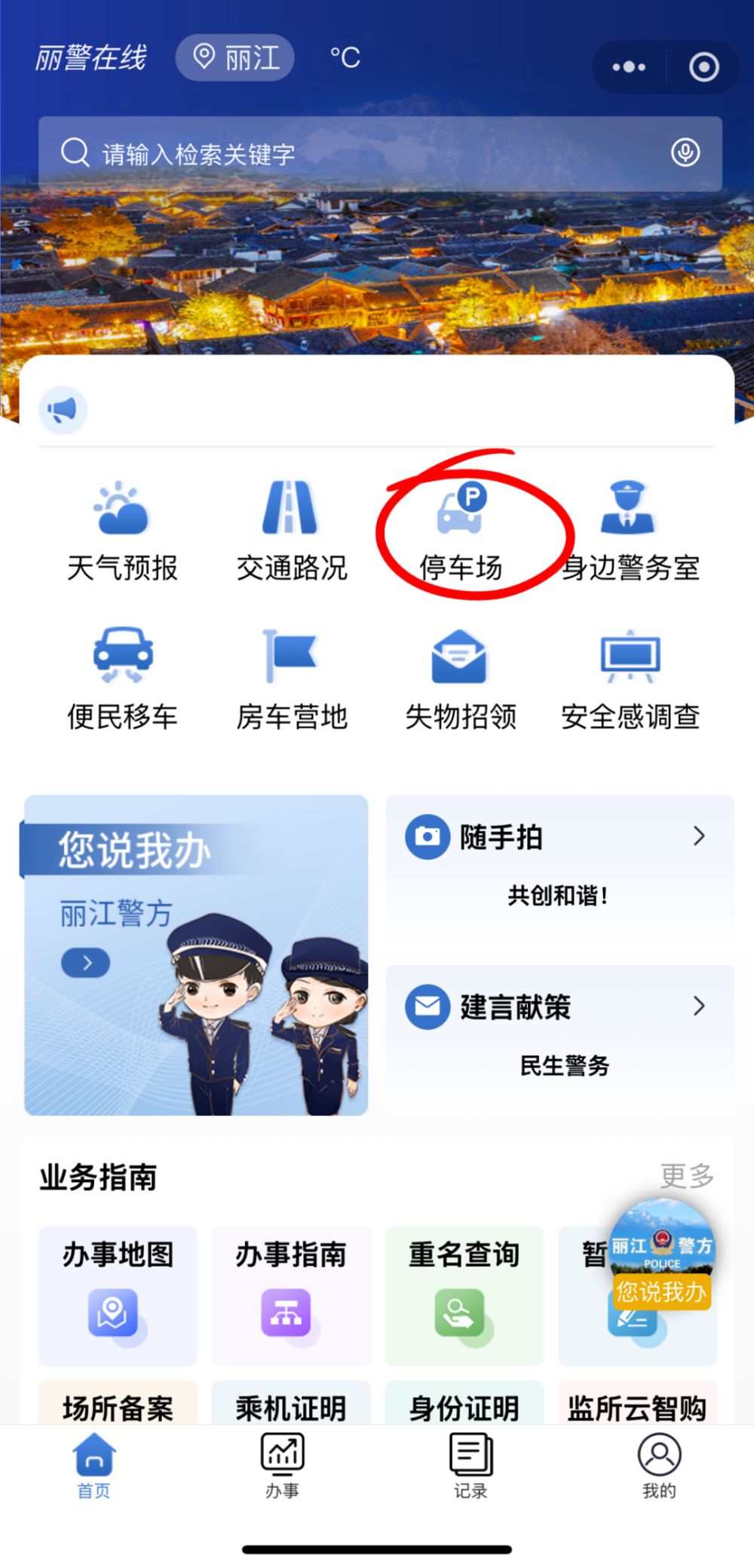Open the 建言献策 suggestions card
This screenshot has height=1568, width=754.
559,1037
